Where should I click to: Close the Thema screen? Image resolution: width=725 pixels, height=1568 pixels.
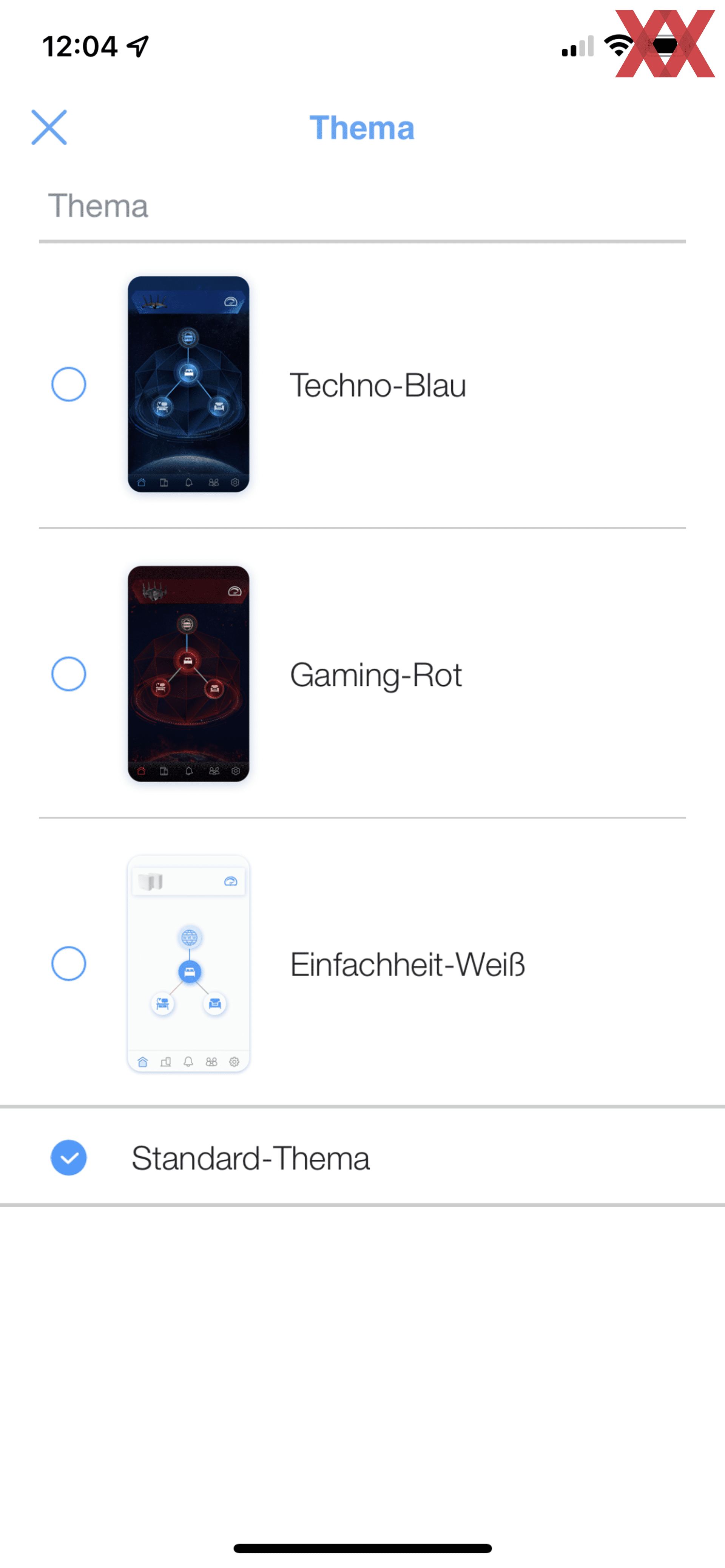(49, 127)
